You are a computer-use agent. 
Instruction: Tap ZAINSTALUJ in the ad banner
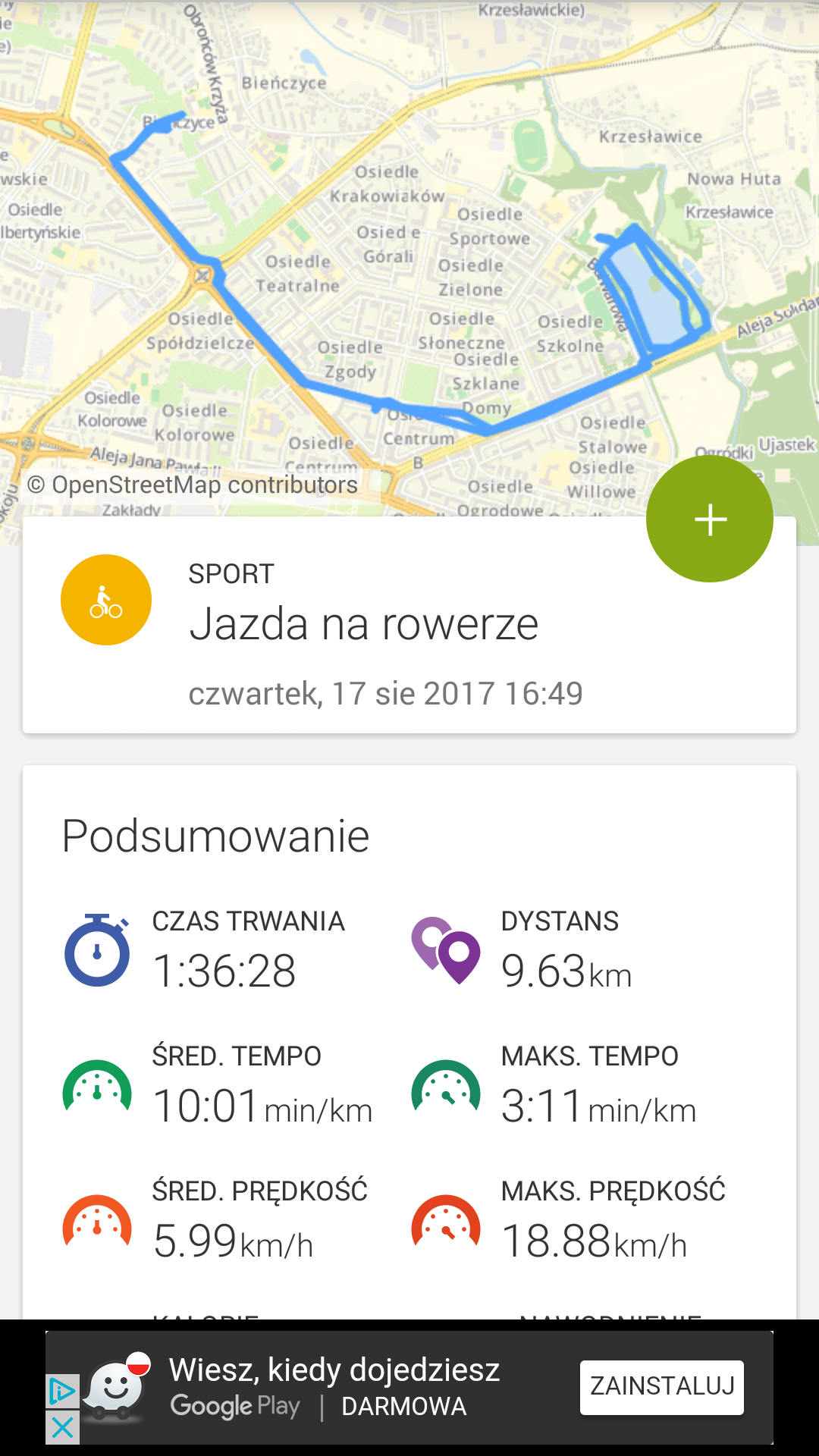coord(661,1387)
